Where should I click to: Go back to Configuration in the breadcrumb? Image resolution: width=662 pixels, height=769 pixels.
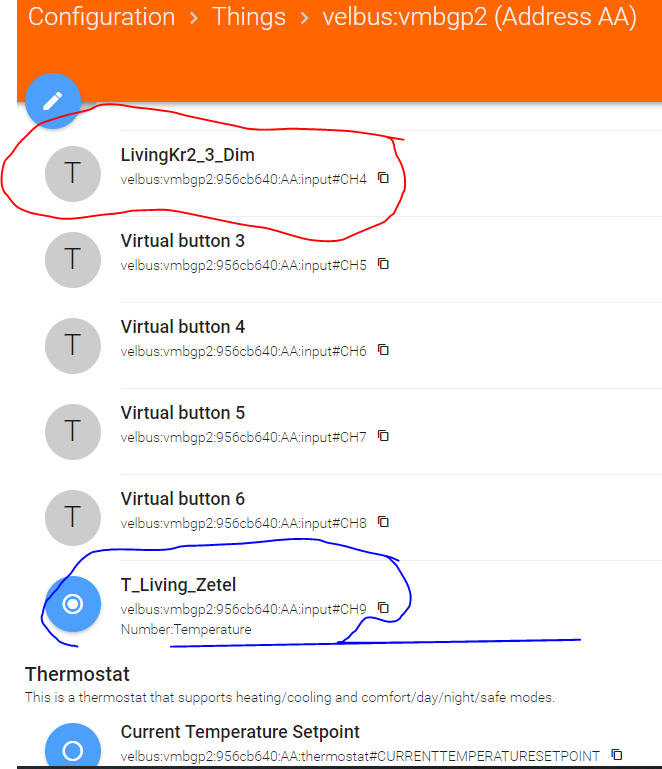pos(101,17)
